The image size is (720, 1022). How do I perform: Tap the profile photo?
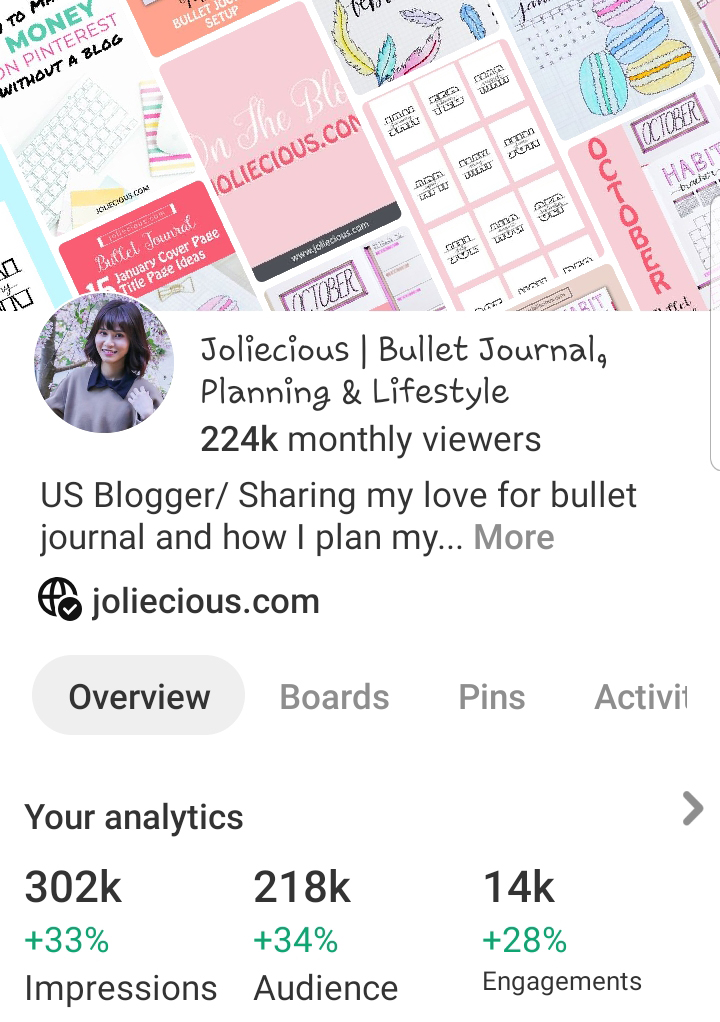click(x=103, y=363)
